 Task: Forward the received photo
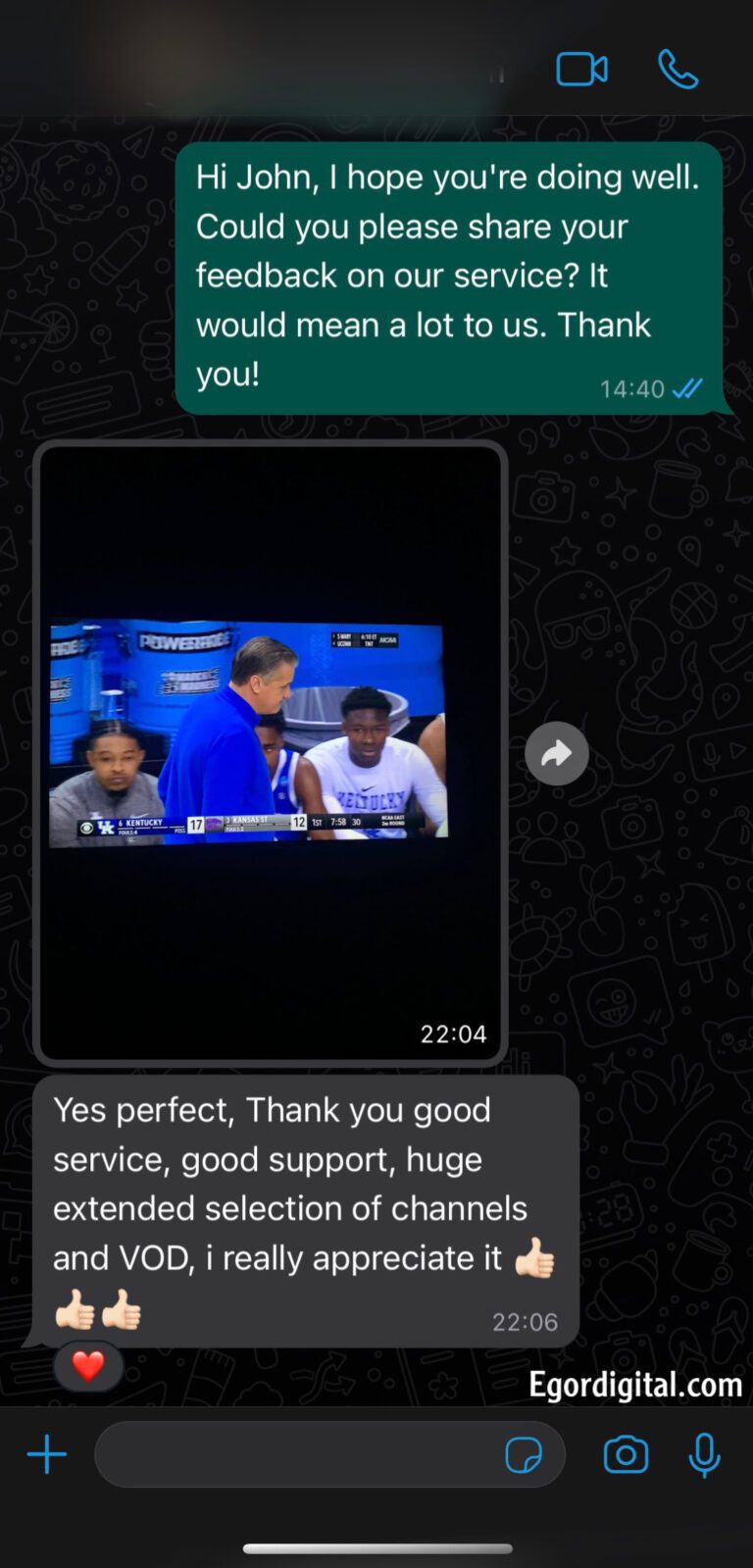(556, 753)
